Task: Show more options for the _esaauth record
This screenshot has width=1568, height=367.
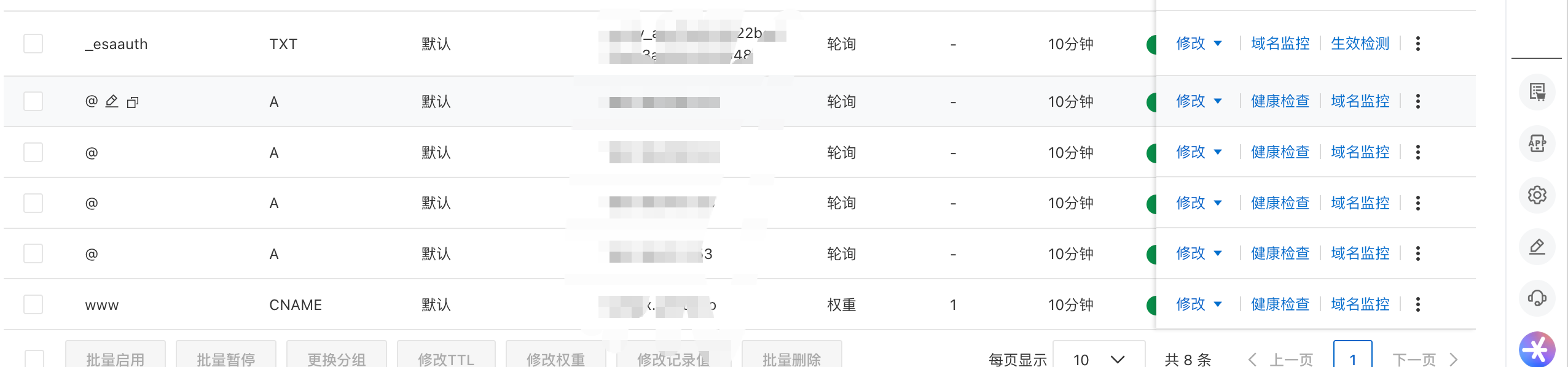Action: tap(1417, 44)
